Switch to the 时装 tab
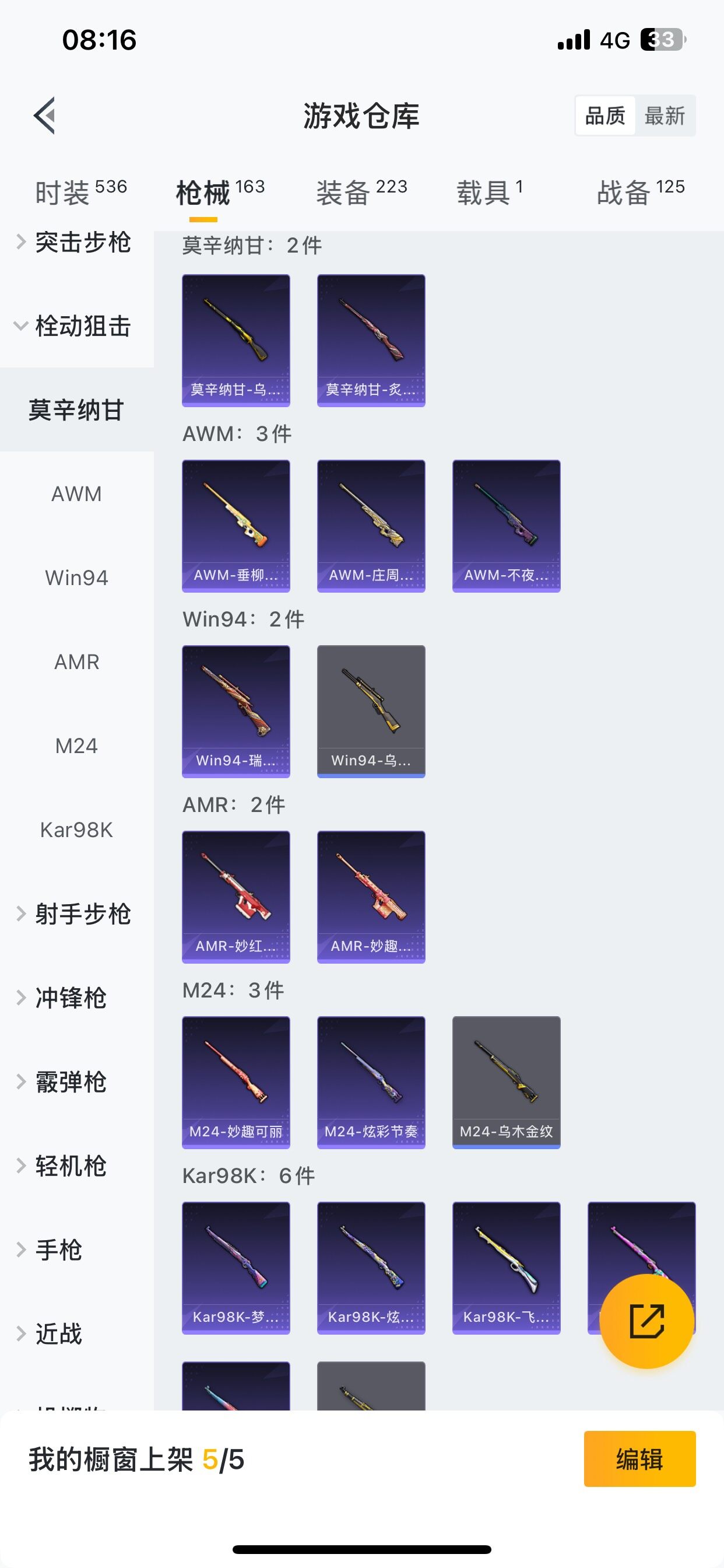 (x=80, y=192)
